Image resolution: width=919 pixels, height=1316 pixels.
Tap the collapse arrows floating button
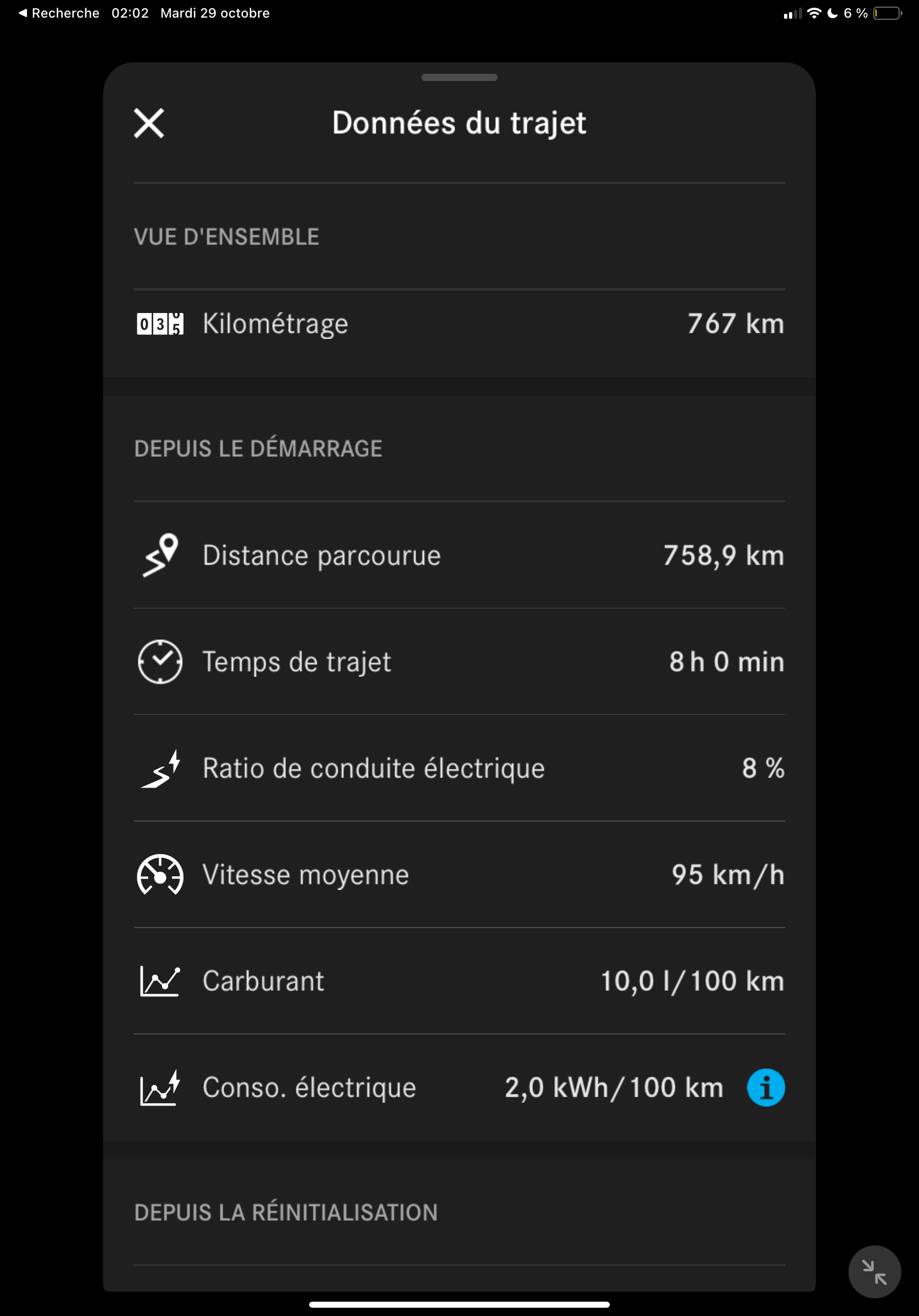(874, 1272)
